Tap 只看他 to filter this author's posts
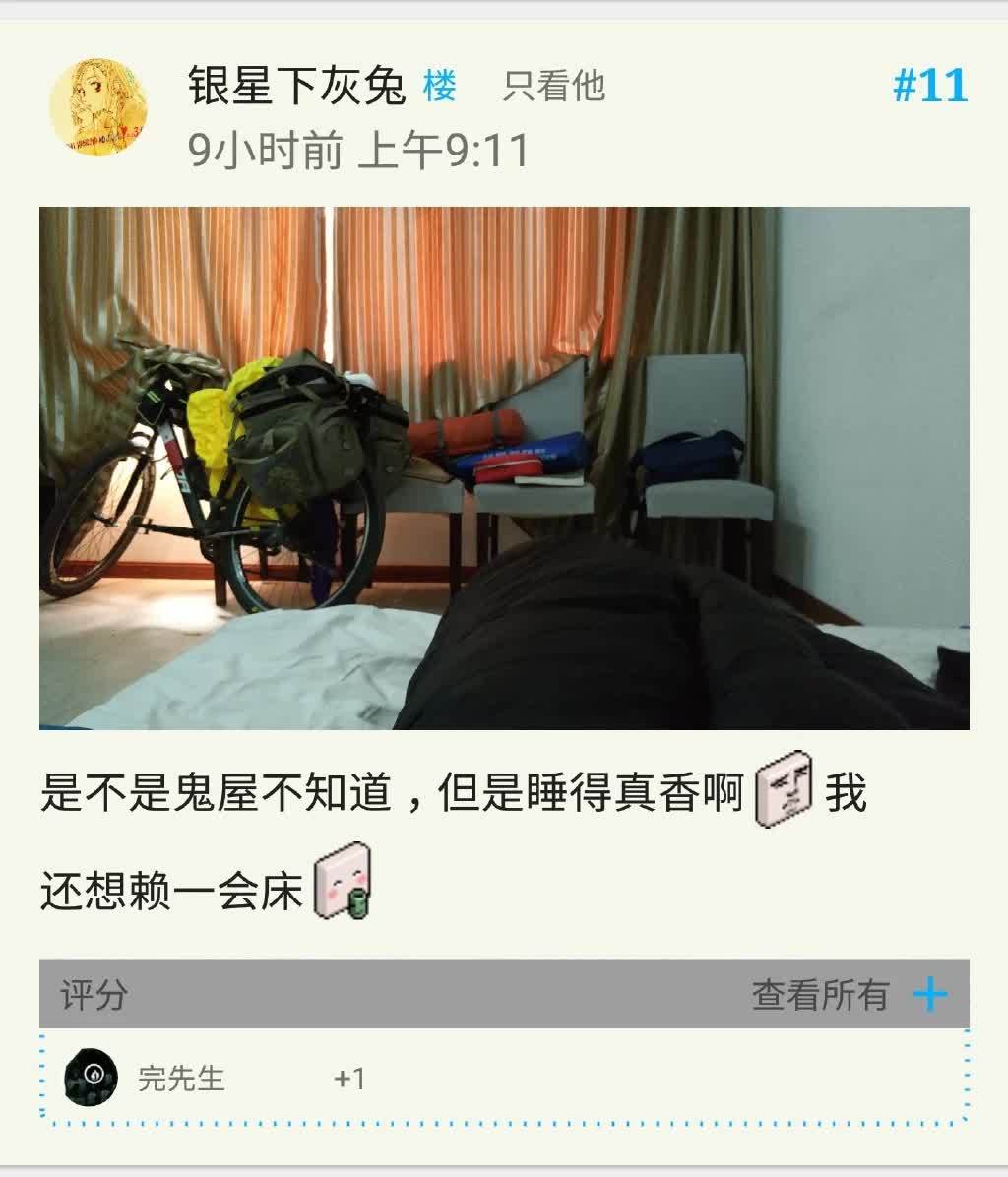 point(553,87)
